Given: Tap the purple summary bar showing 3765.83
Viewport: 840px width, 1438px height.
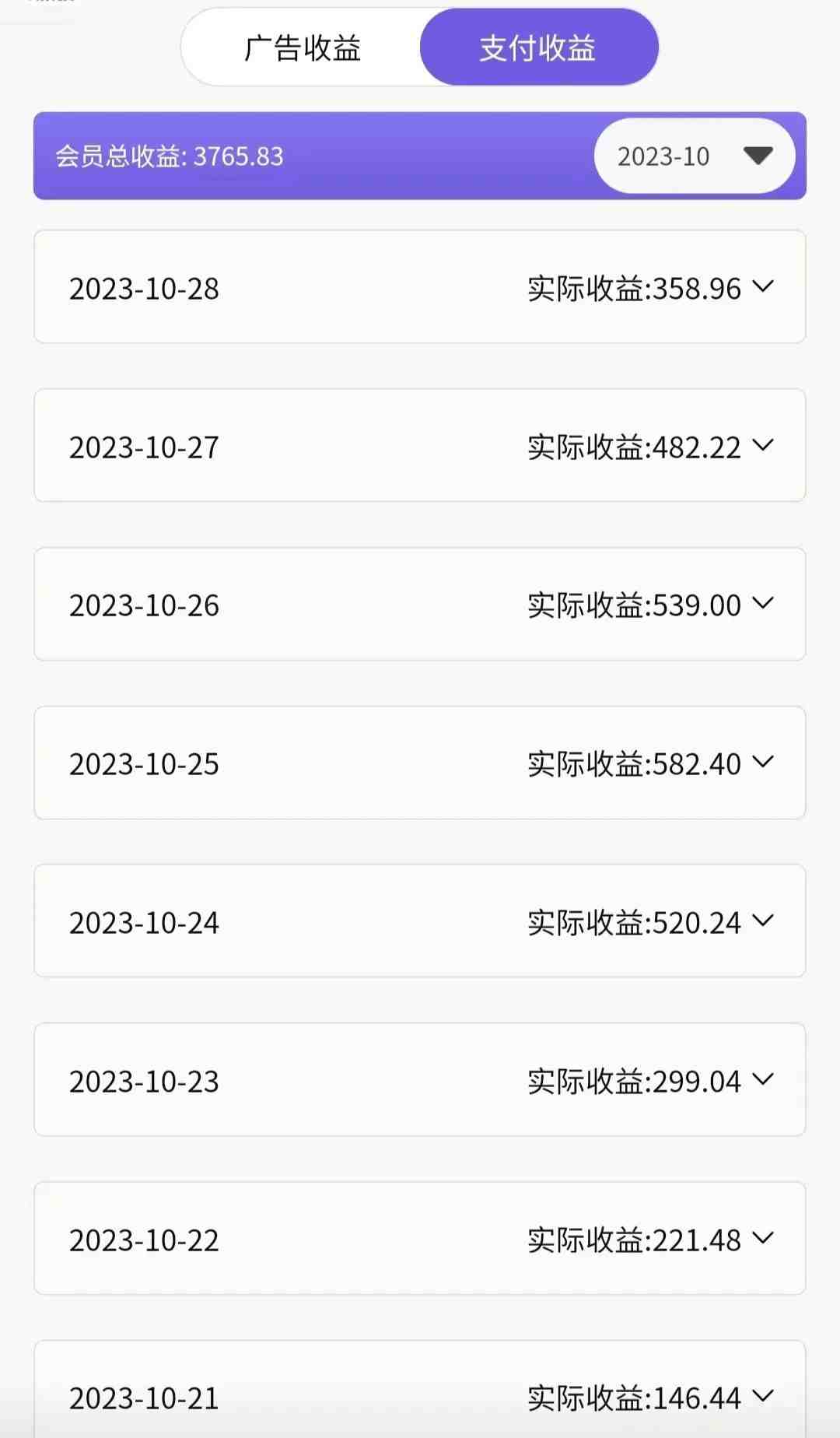Looking at the screenshot, I should [x=311, y=156].
